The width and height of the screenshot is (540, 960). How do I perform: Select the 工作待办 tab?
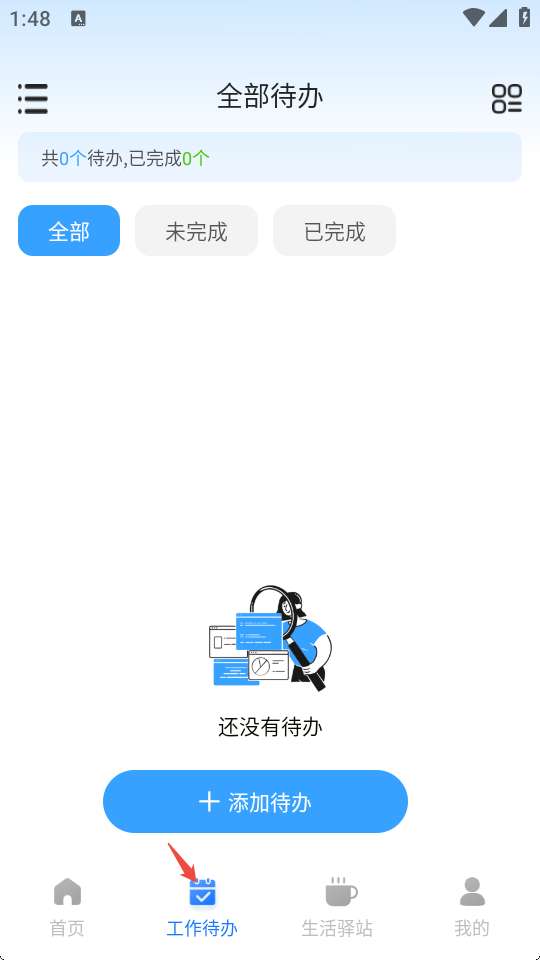pos(202,907)
